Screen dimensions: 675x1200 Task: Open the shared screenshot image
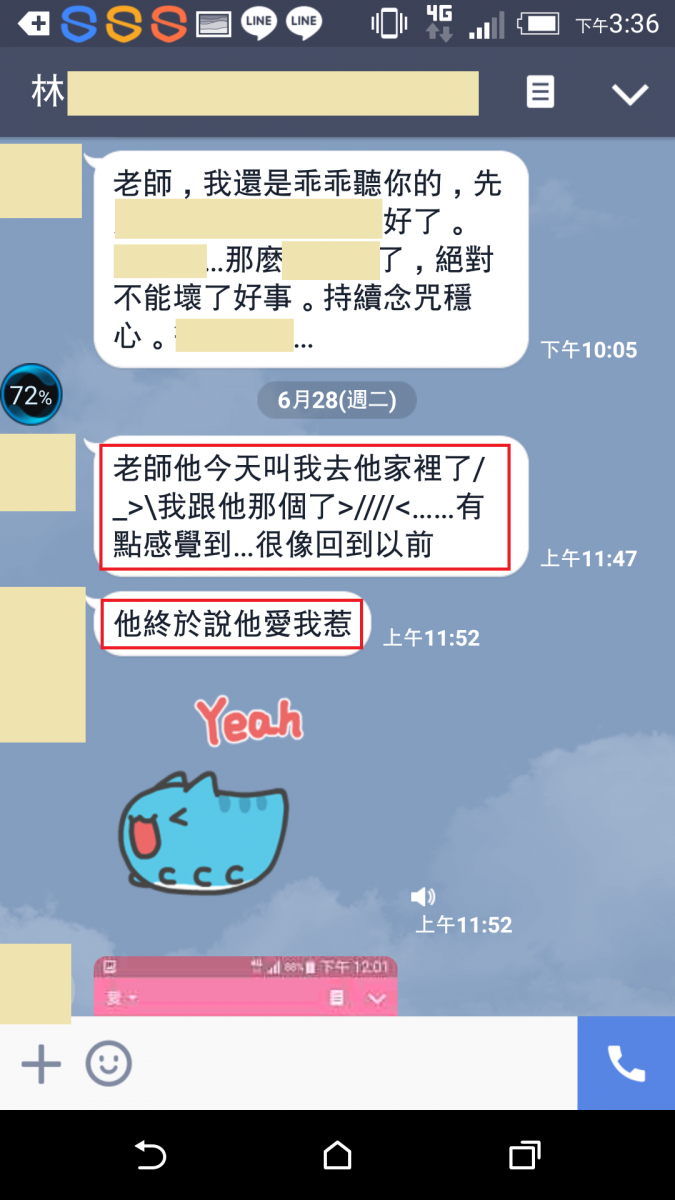click(x=245, y=985)
